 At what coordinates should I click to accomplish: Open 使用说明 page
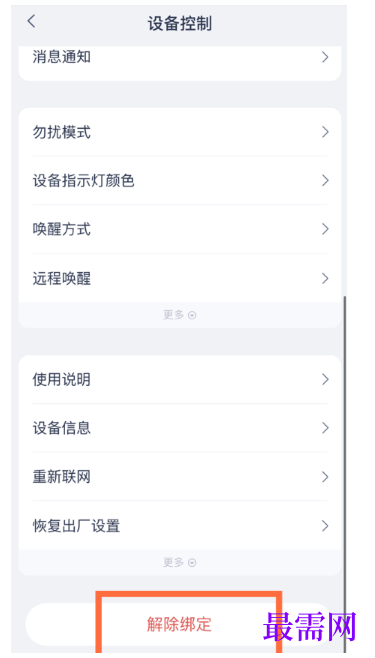[x=180, y=380]
